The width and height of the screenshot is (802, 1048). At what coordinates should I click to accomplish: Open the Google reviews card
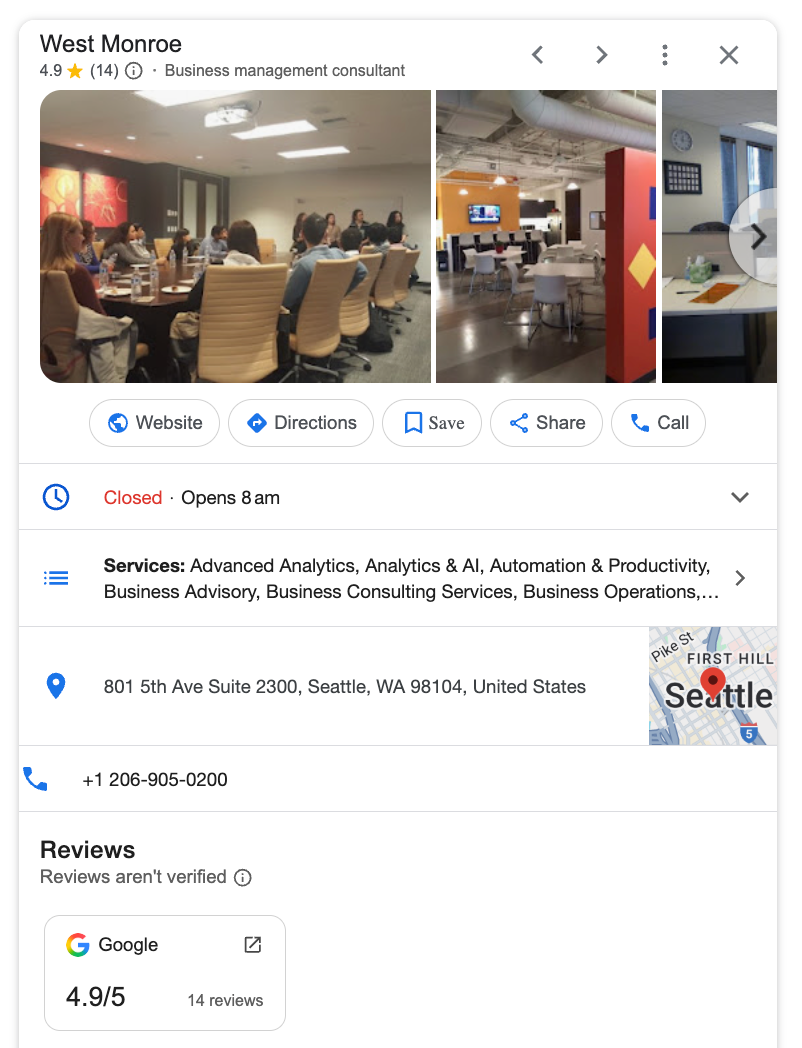[x=165, y=972]
